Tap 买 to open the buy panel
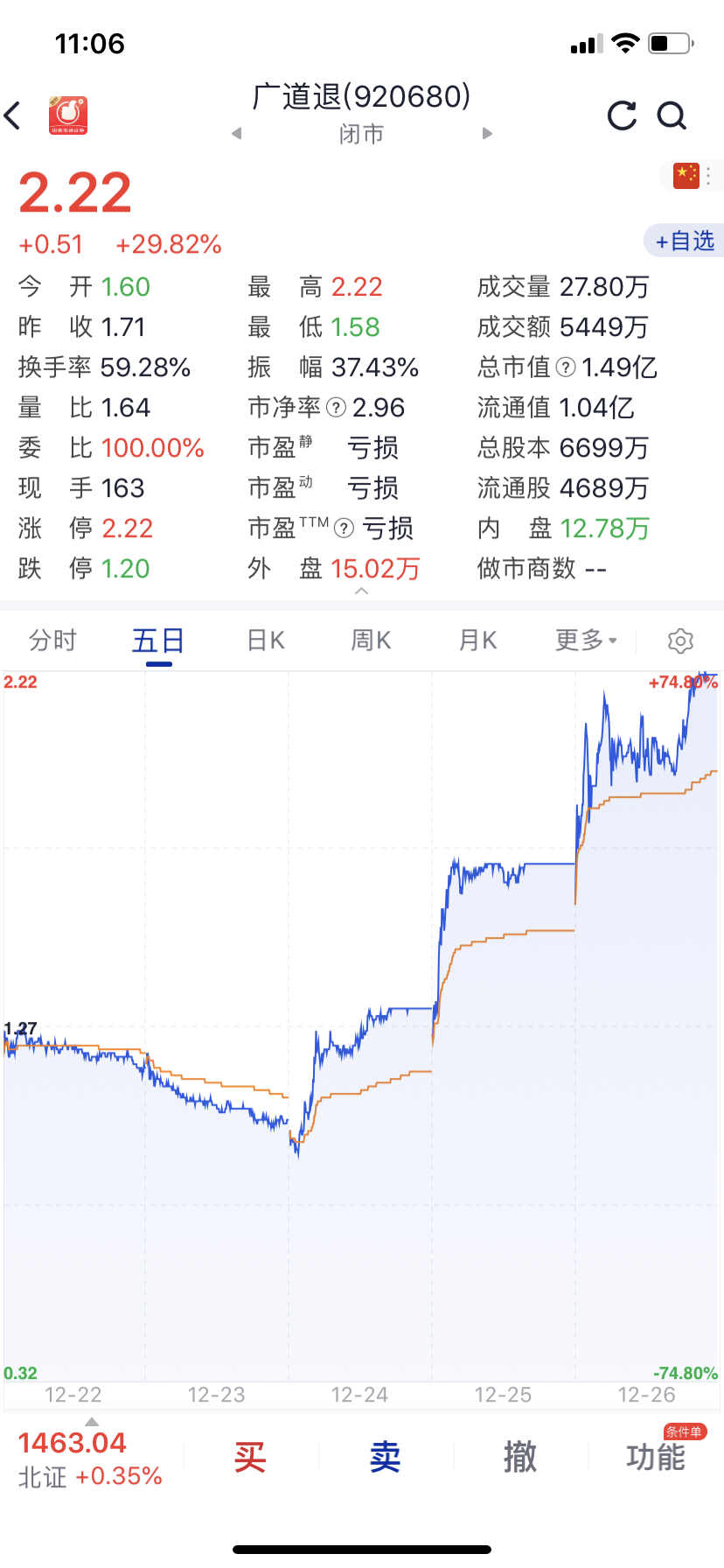 coord(250,1455)
